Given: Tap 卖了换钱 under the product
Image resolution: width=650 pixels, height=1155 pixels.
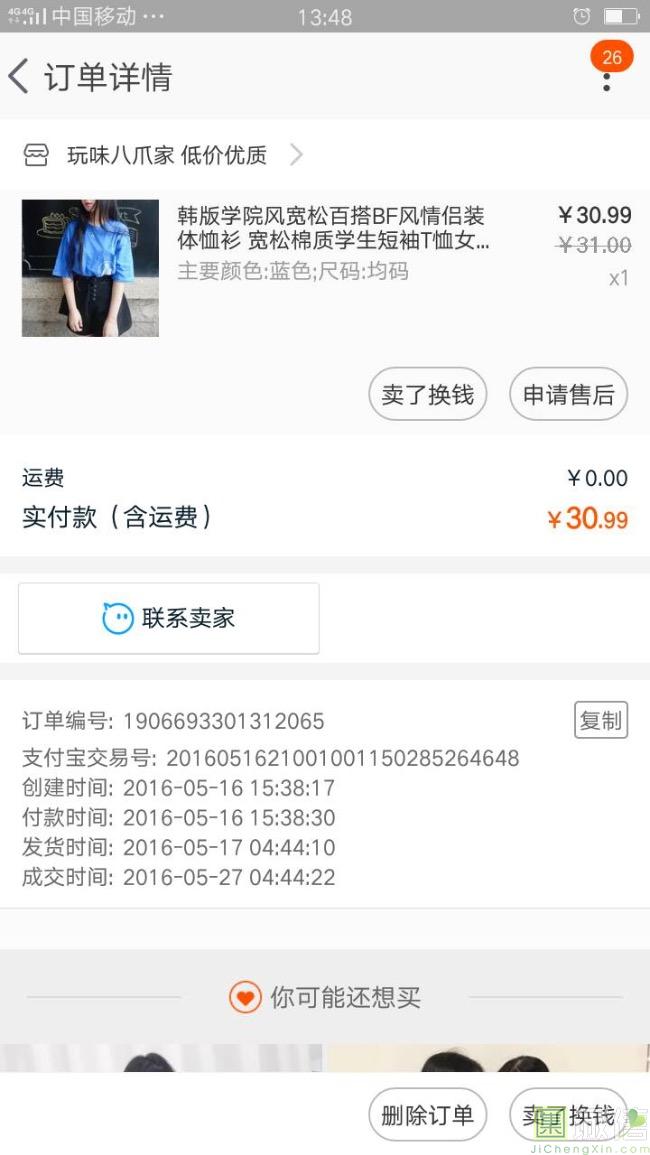Looking at the screenshot, I should tap(427, 394).
